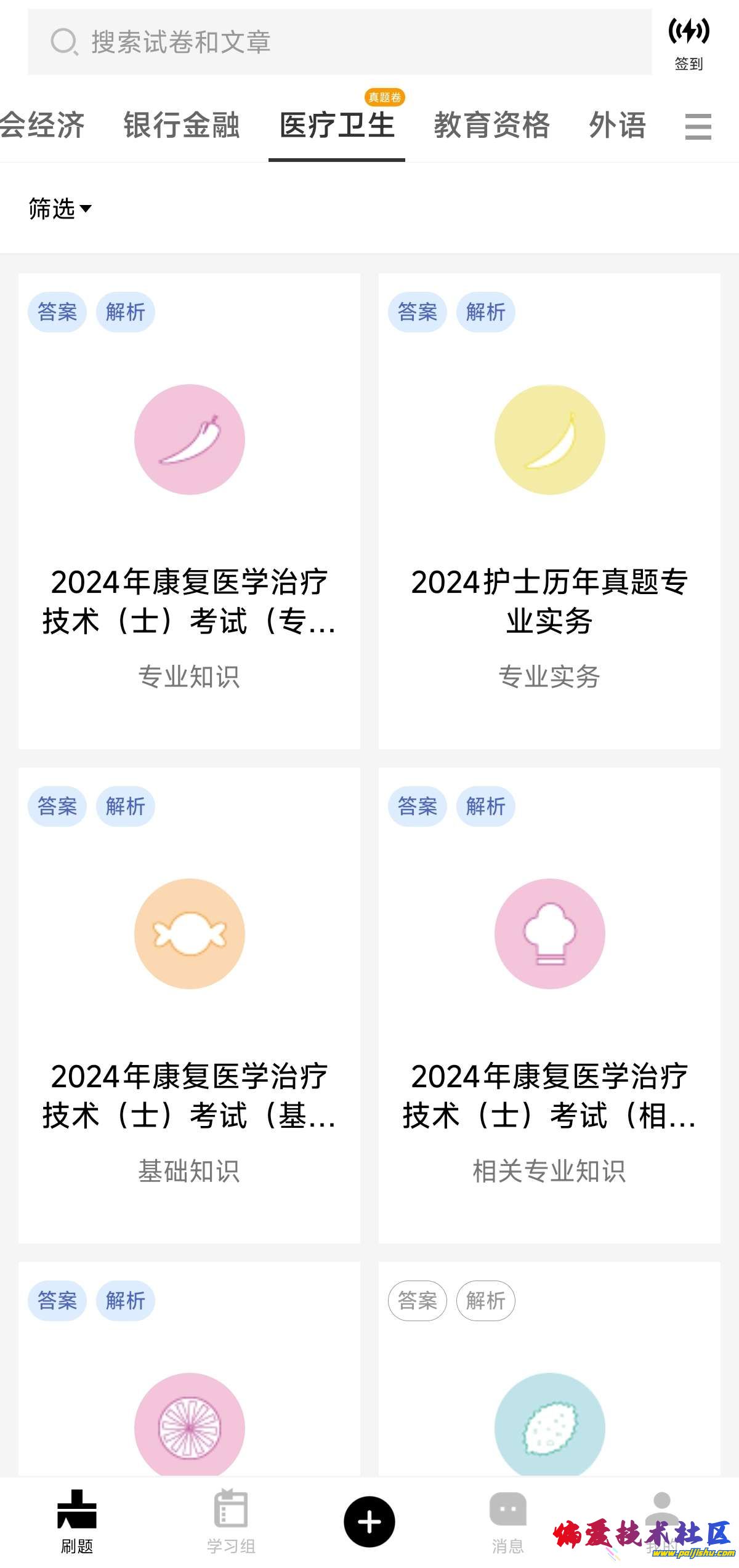Select the 医疗卫生 tab
Image resolution: width=739 pixels, height=1568 pixels.
coord(337,125)
